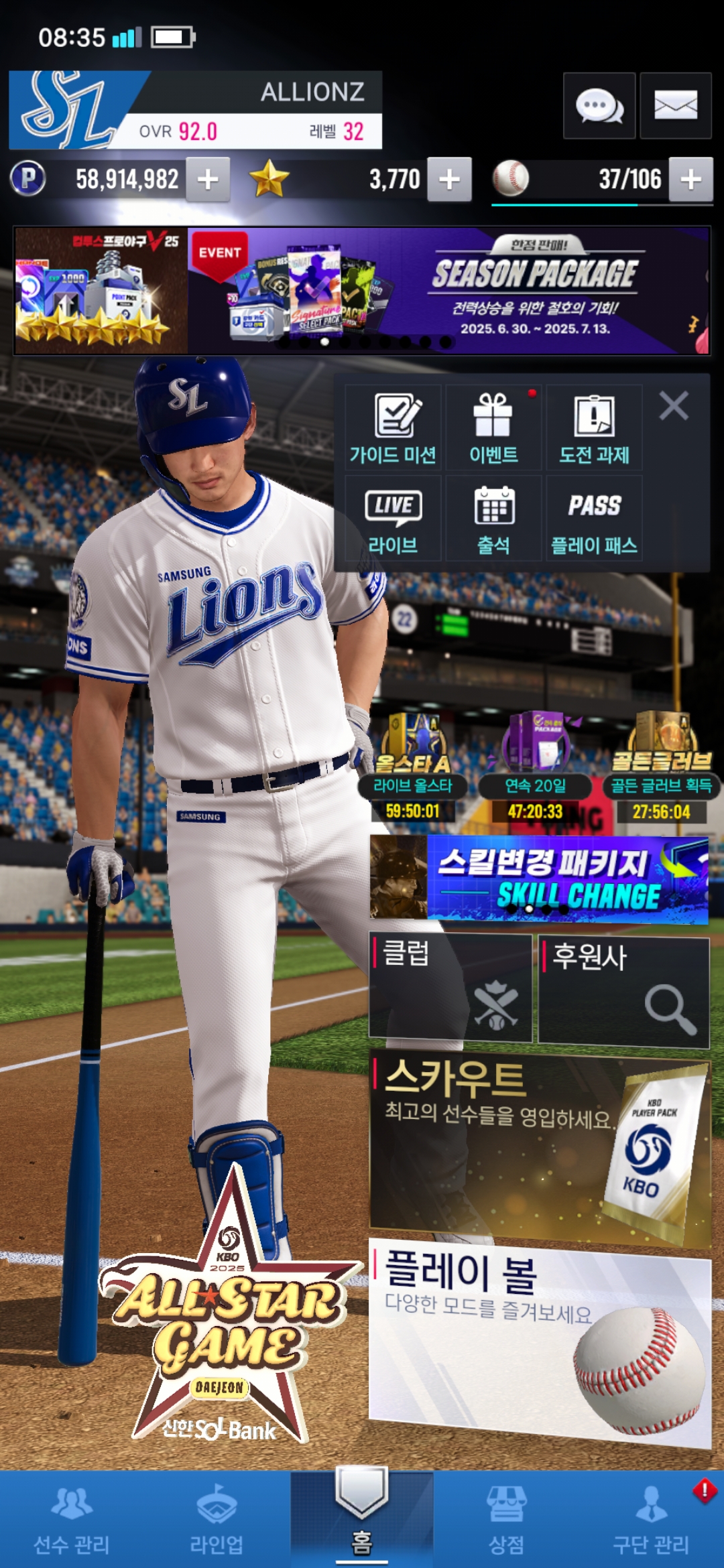This screenshot has width=724, height=1568.
Task: Open the 후원사 sponsor card
Action: pyautogui.click(x=623, y=992)
